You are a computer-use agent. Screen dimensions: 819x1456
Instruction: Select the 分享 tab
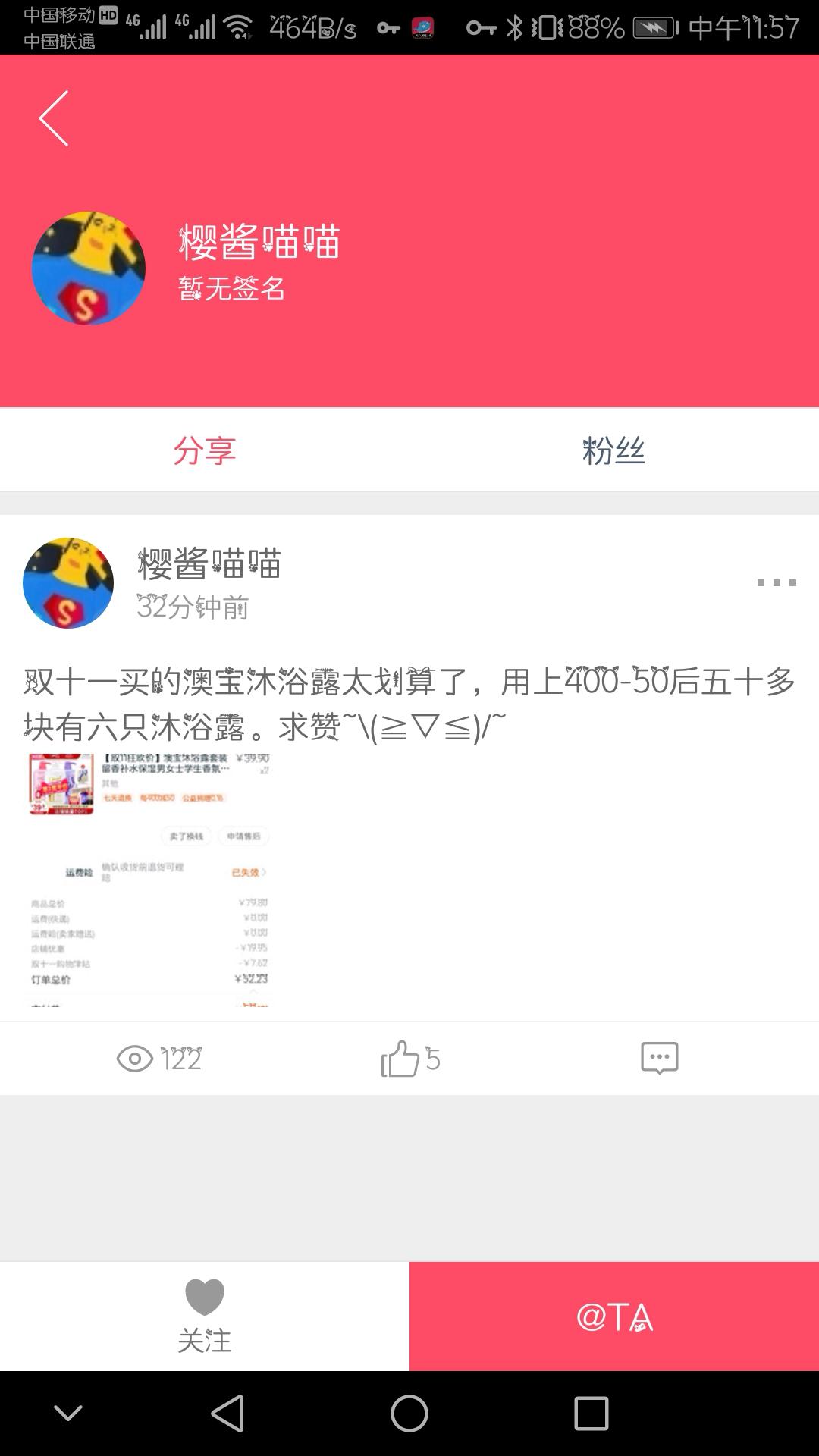point(205,450)
